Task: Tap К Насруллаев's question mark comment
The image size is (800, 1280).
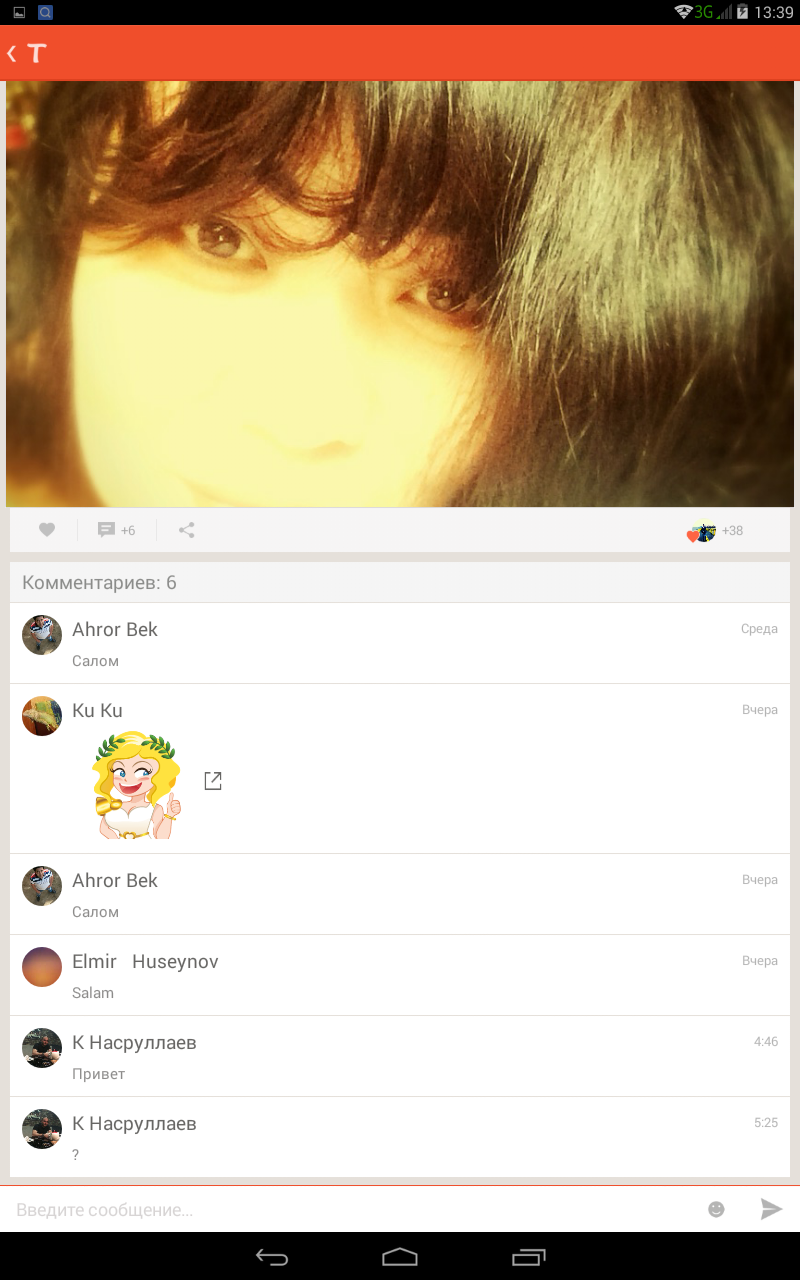Action: pyautogui.click(x=400, y=1137)
